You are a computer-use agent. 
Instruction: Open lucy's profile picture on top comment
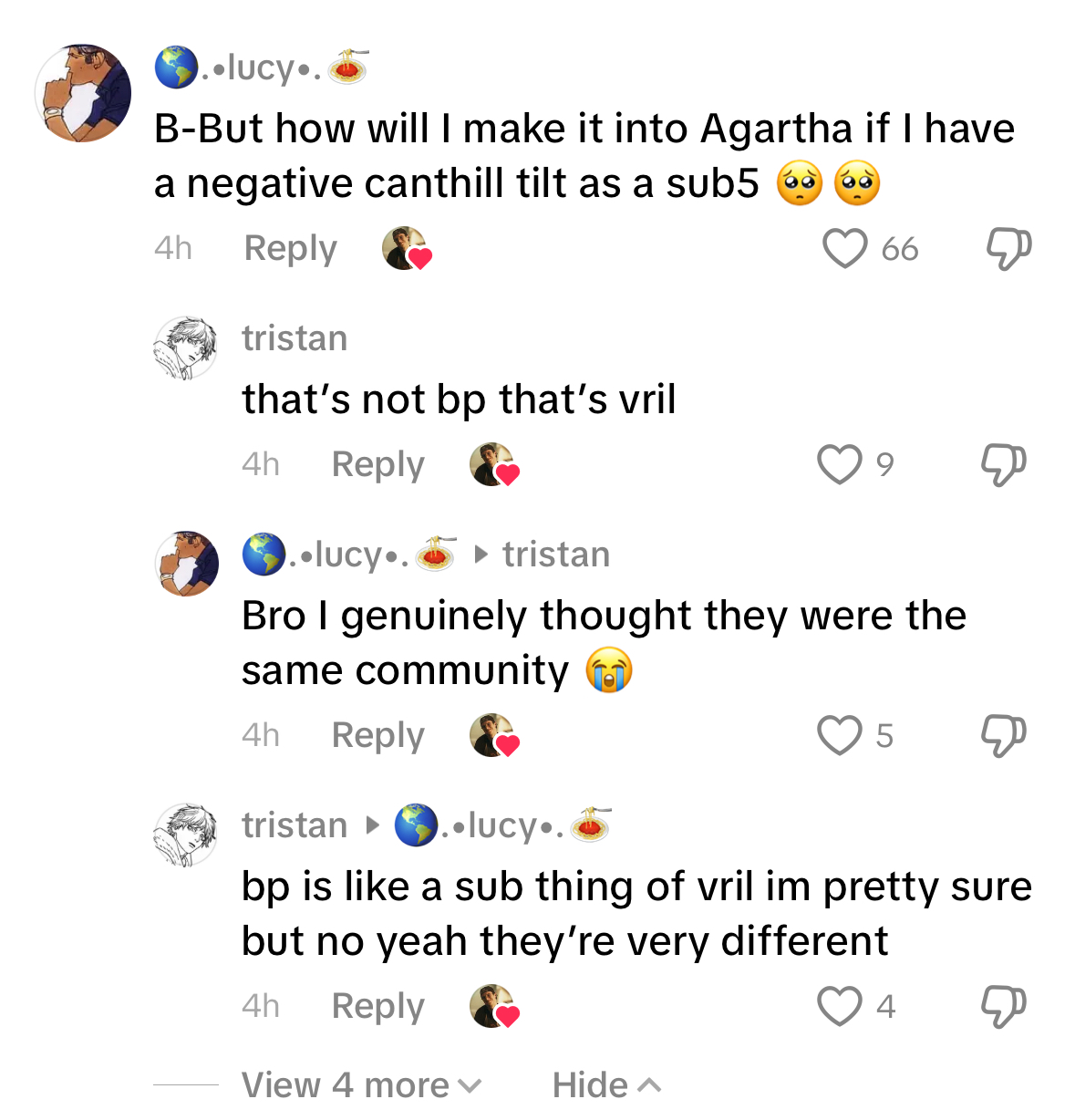[x=83, y=93]
